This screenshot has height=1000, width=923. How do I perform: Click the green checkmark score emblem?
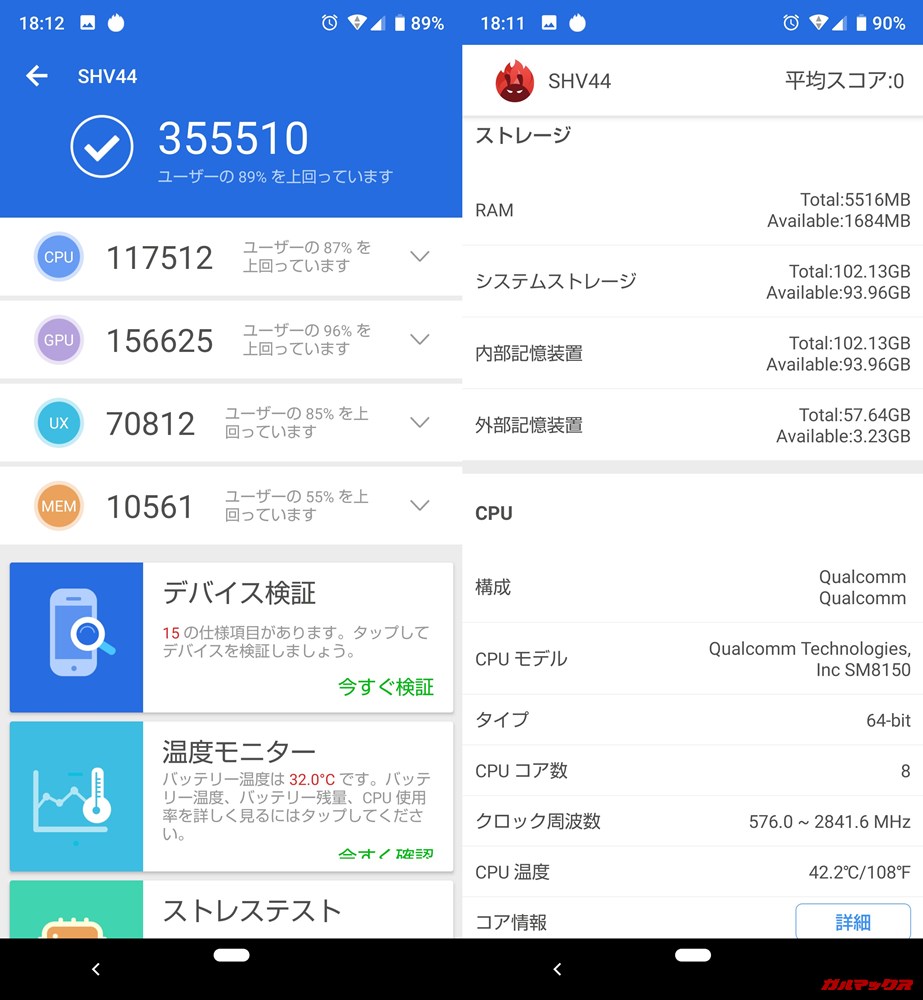click(x=101, y=144)
